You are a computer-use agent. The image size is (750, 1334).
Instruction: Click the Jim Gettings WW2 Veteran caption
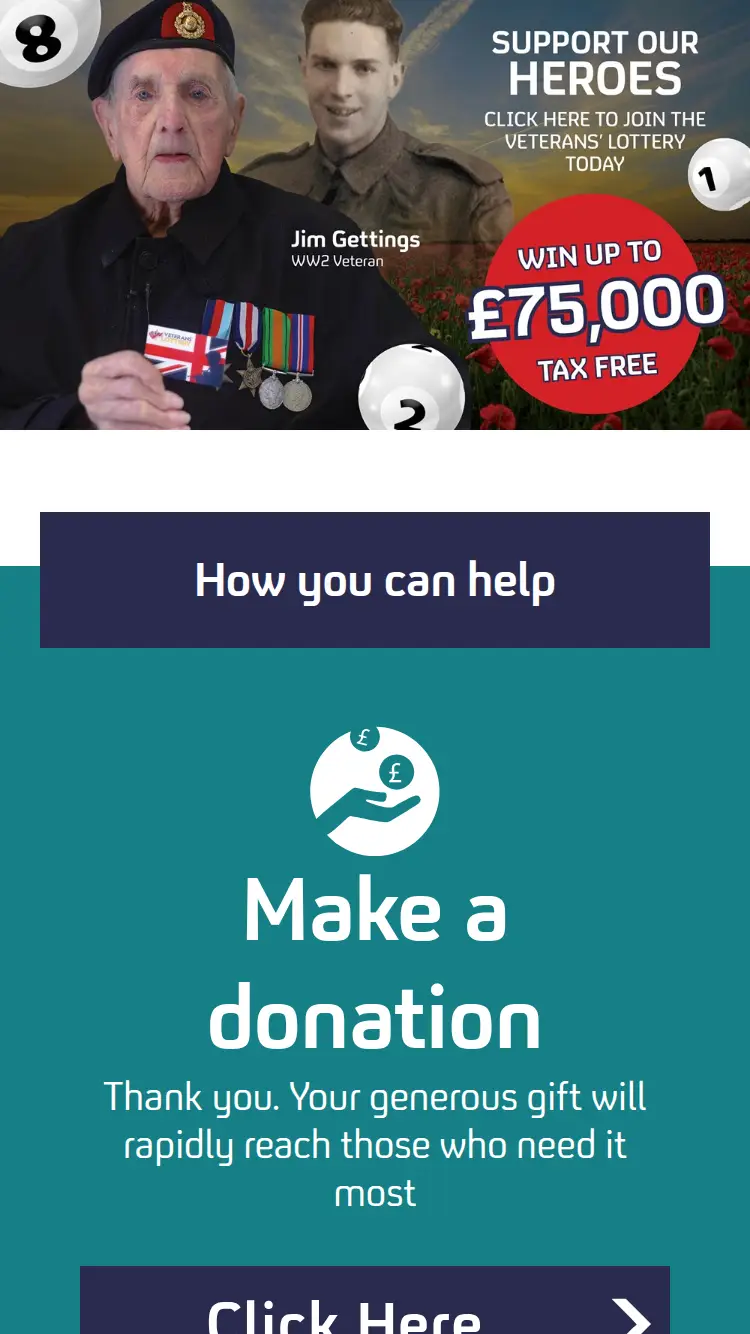[x=356, y=247]
